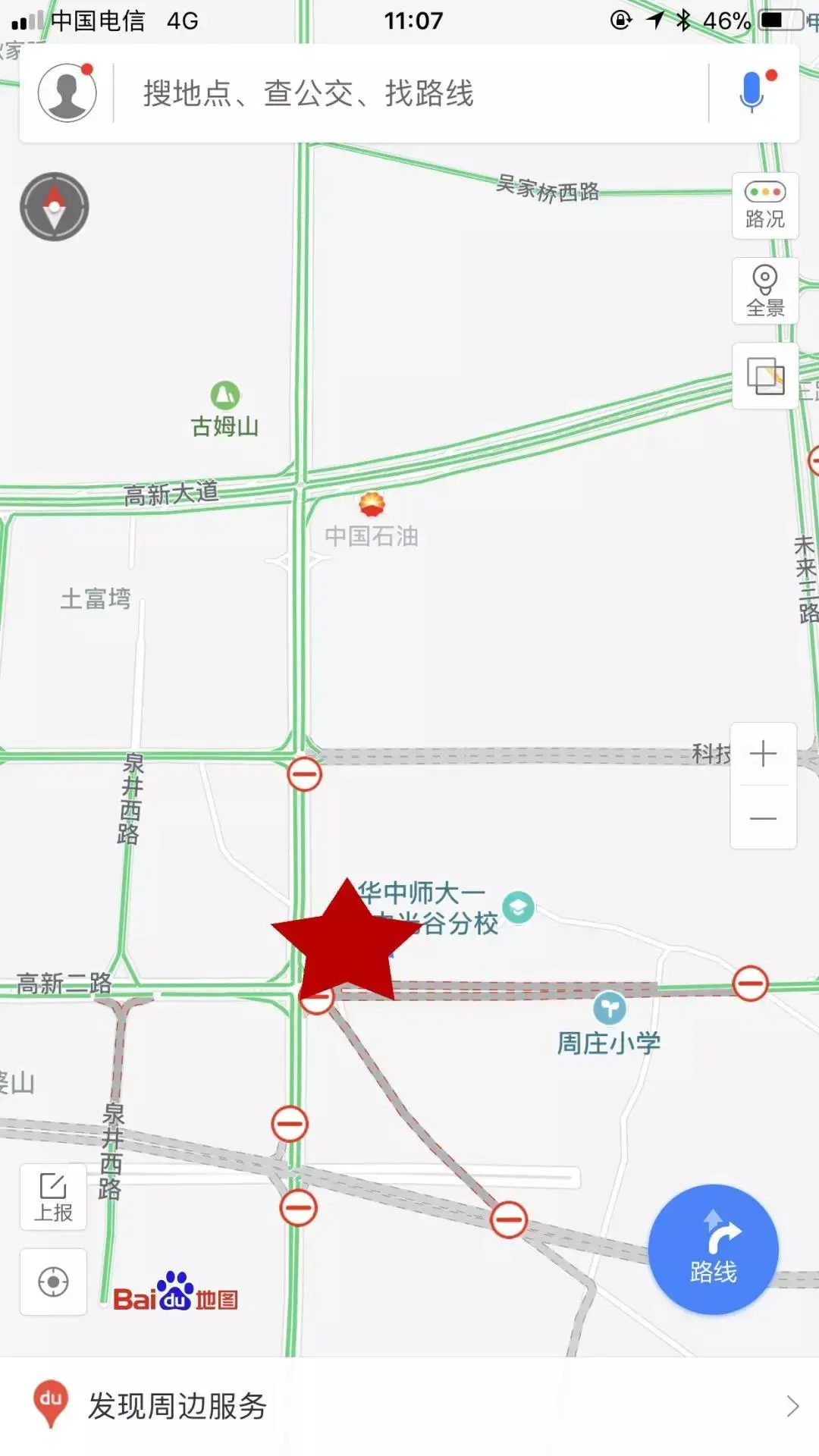Open 上报 to report an issue

point(53,1197)
